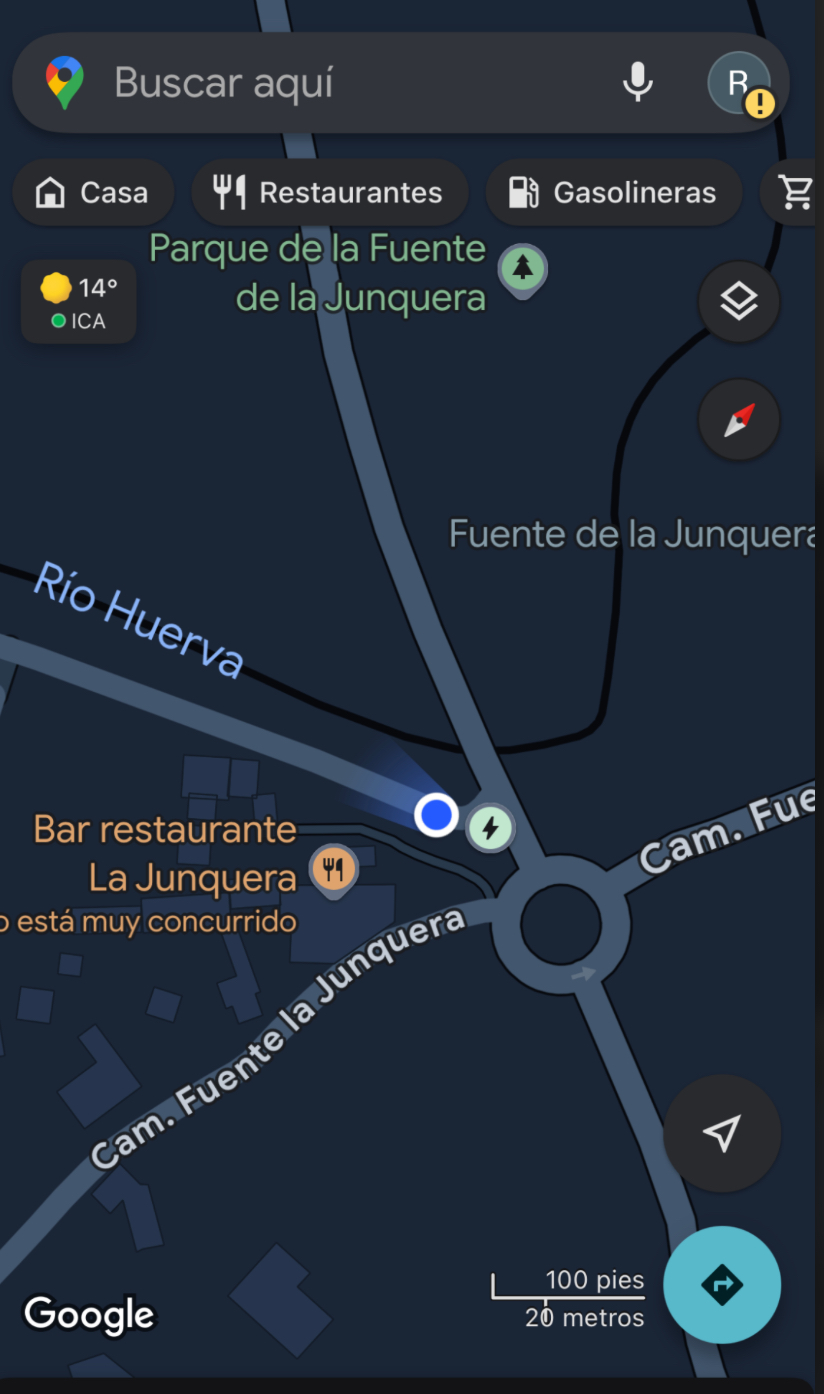Center the map on my location
Viewport: 824px width, 1394px height.
click(721, 1133)
